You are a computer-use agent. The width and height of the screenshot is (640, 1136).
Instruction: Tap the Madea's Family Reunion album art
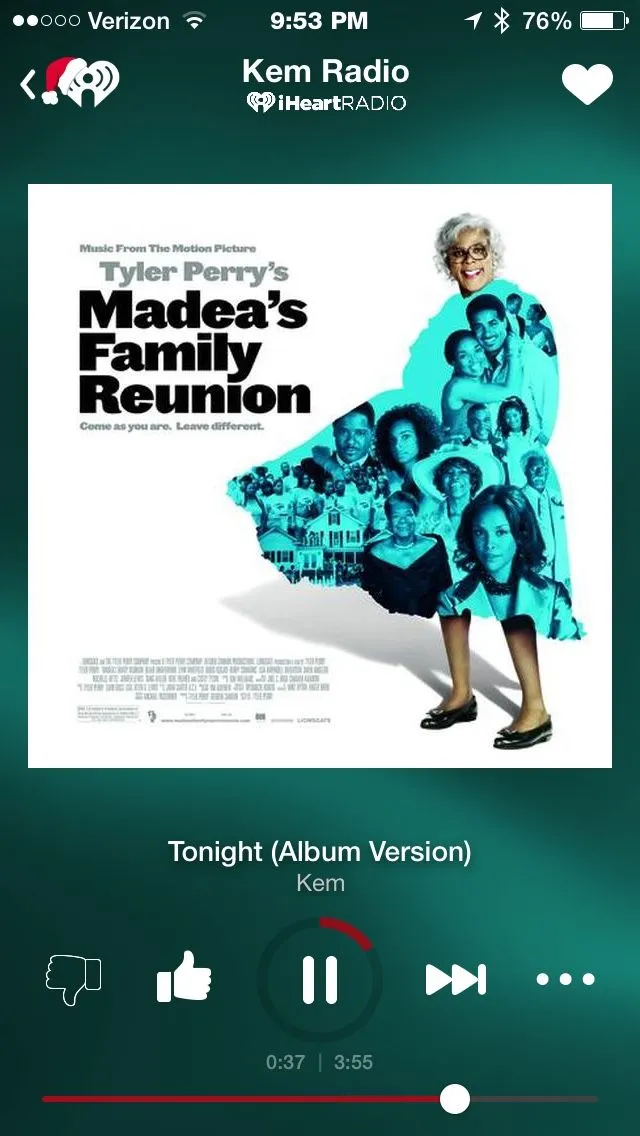(x=320, y=476)
